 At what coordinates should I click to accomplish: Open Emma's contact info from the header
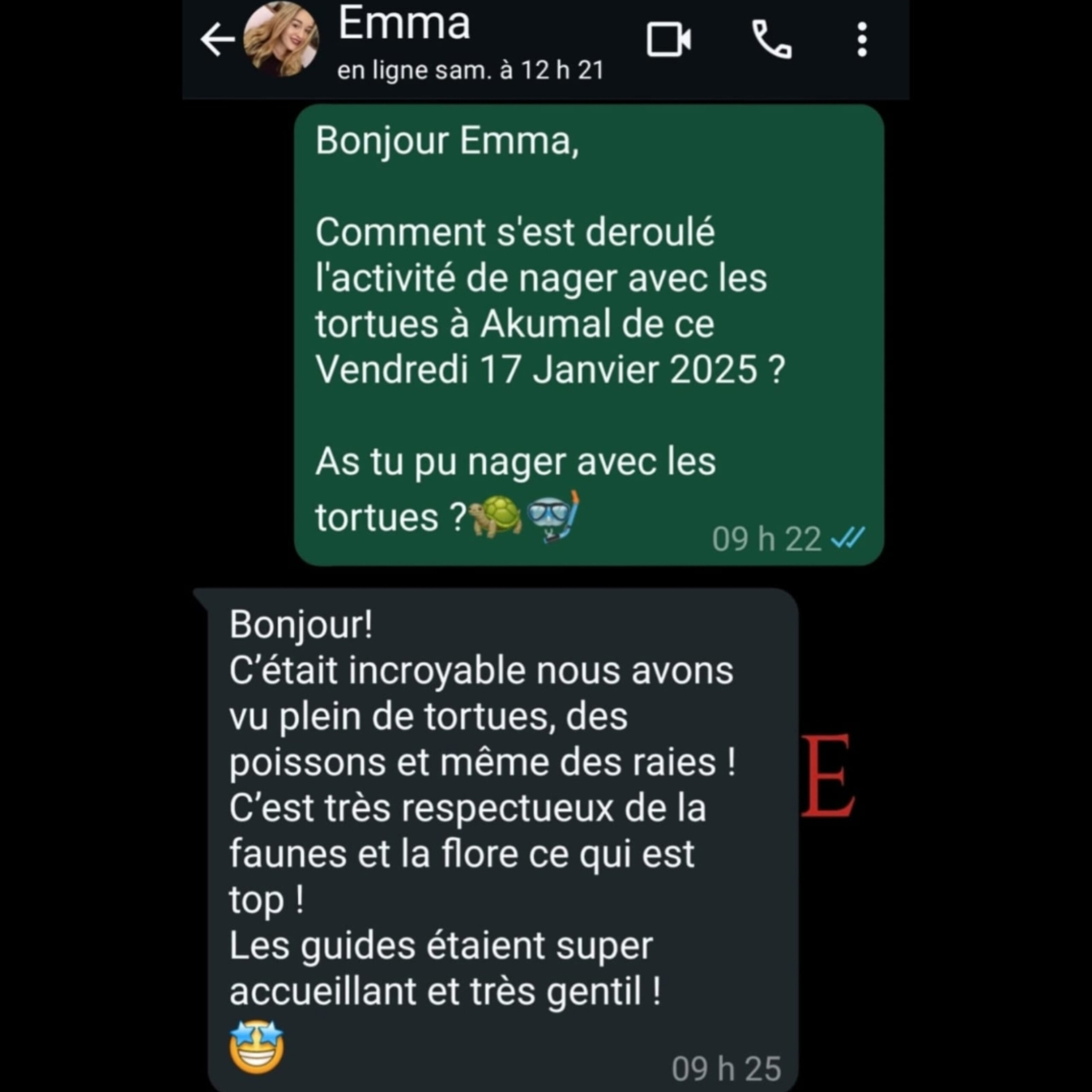404,26
